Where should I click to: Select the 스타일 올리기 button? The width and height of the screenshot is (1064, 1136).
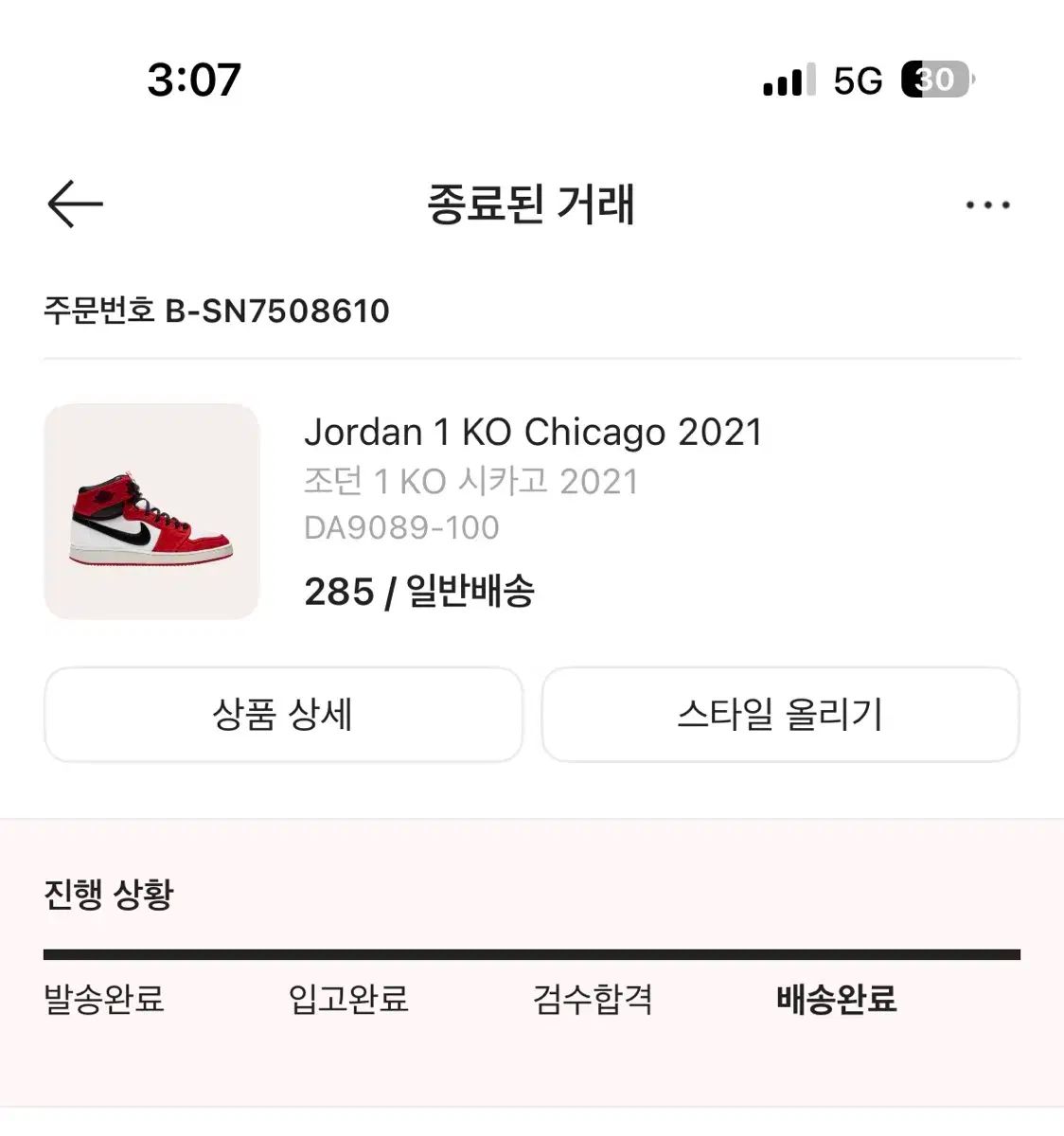point(780,714)
